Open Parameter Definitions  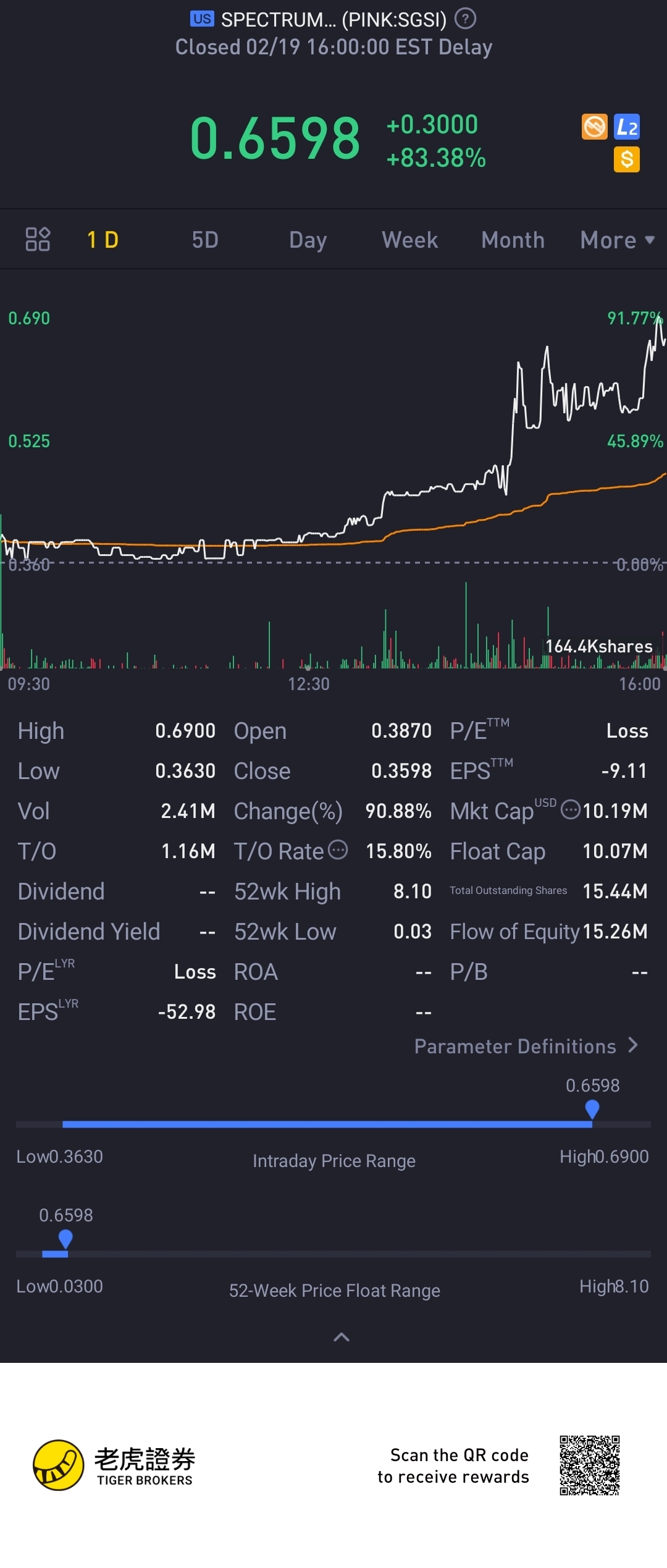(526, 1046)
